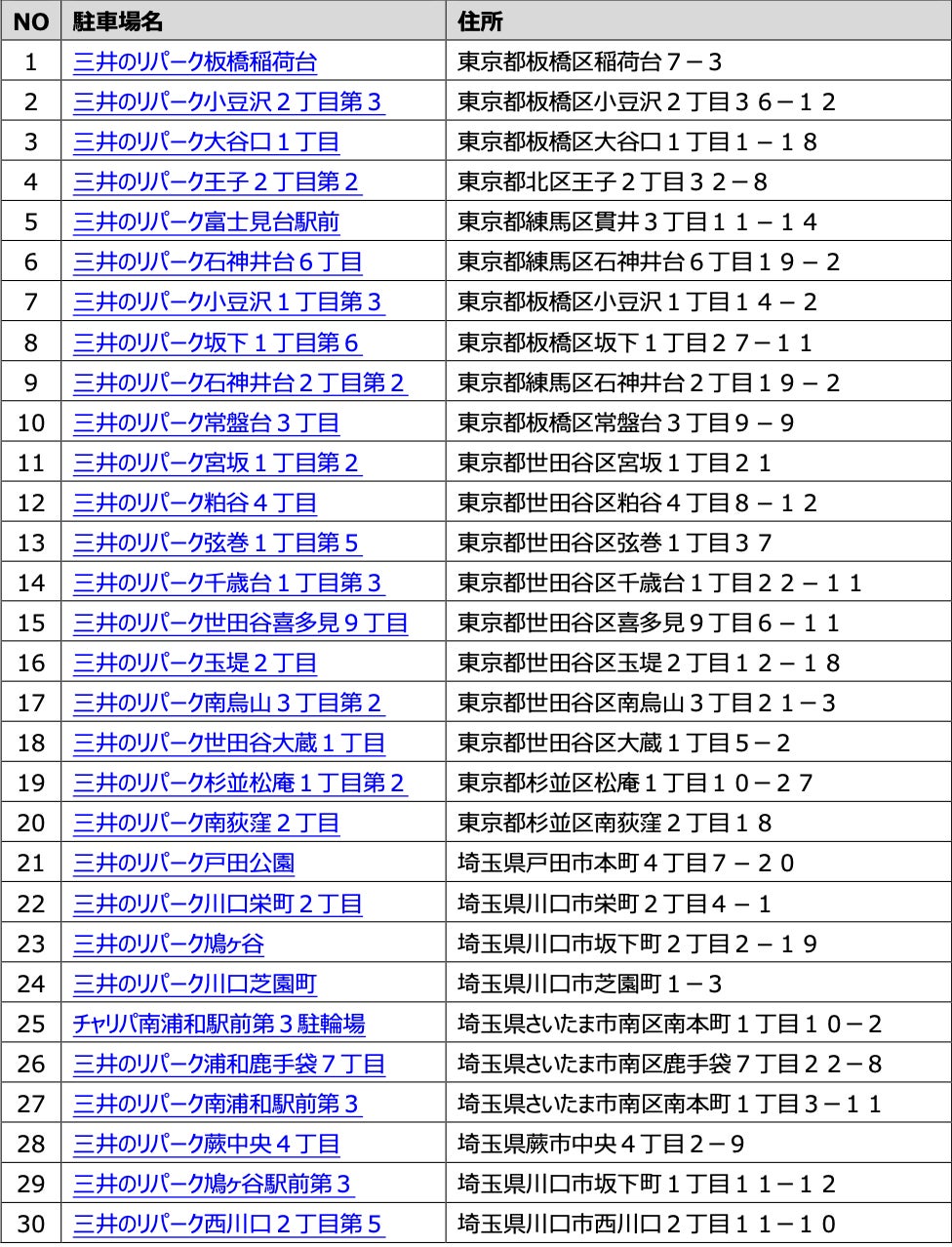Tap the 三井のリパーク大谷口1丁目 link

(x=207, y=142)
